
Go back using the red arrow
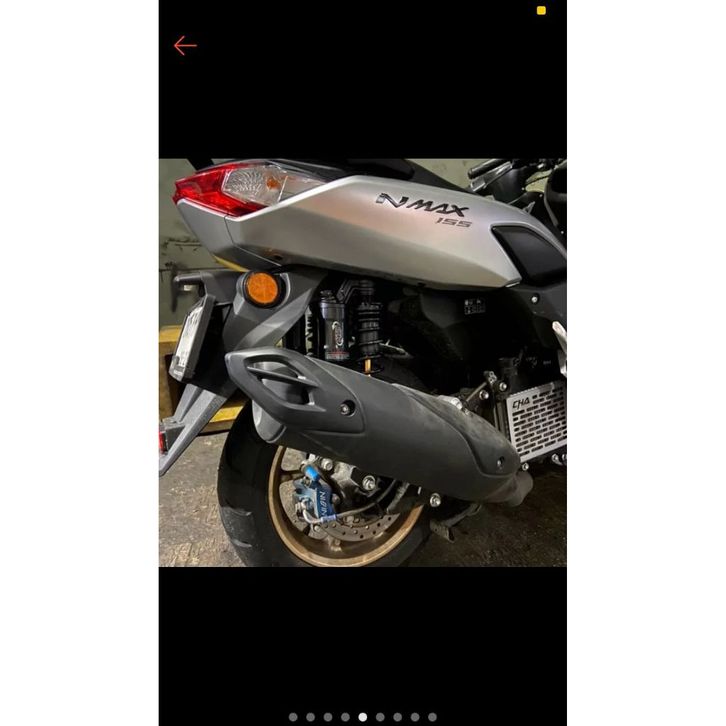[x=184, y=46]
